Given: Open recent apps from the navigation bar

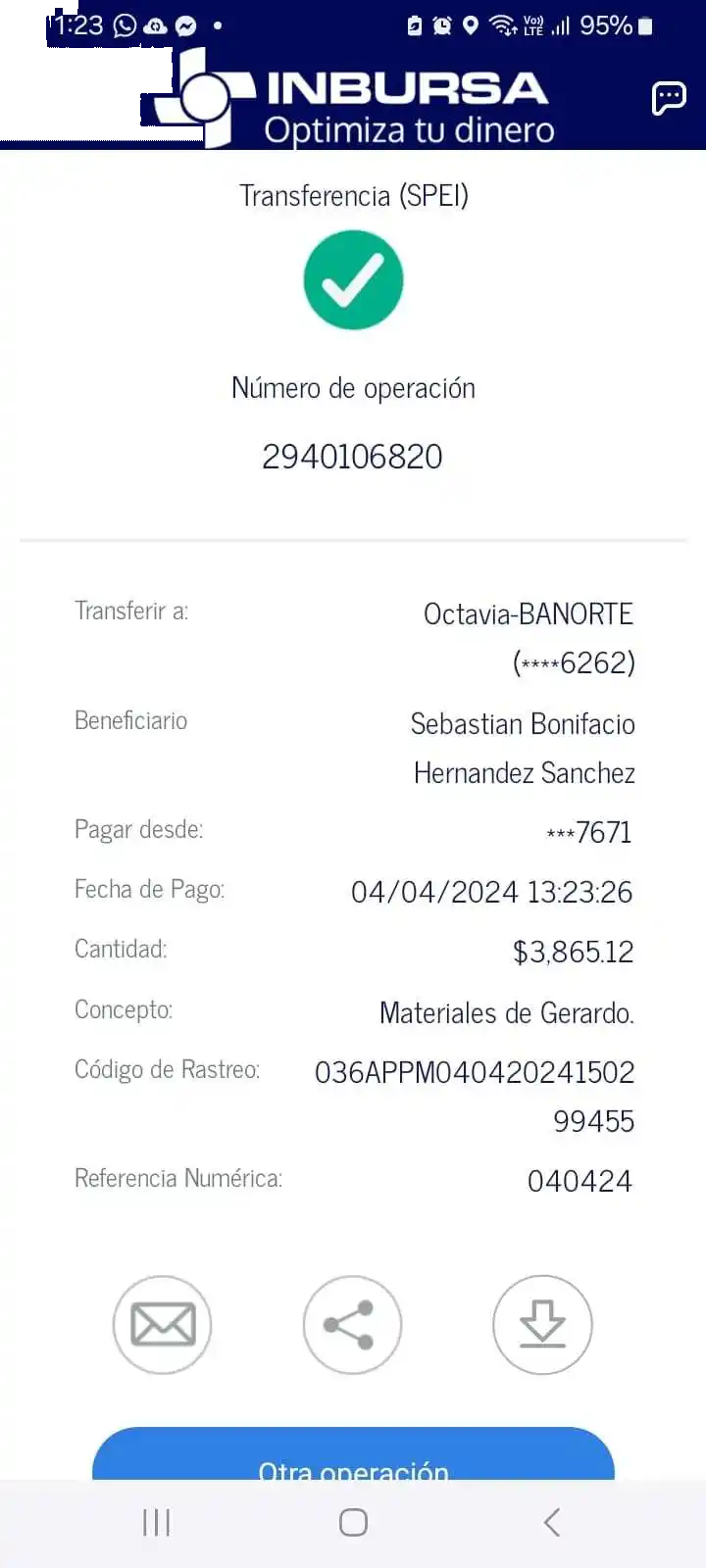Looking at the screenshot, I should click(x=157, y=1522).
